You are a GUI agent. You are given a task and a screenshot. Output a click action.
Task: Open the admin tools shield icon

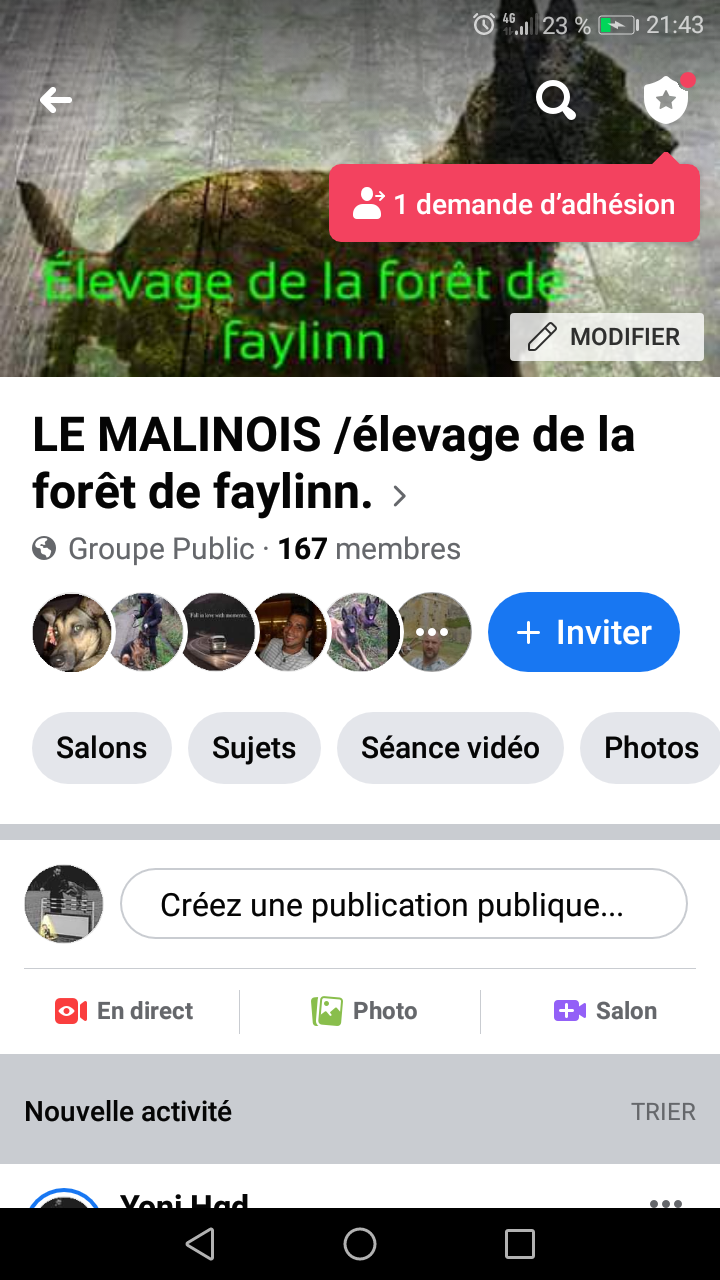point(666,100)
